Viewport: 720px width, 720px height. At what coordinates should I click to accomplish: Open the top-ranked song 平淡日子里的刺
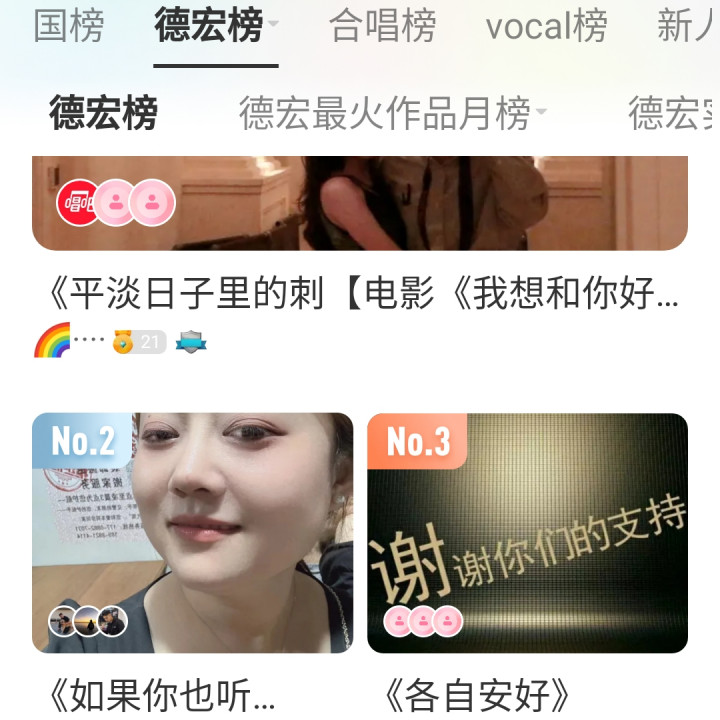tap(360, 295)
